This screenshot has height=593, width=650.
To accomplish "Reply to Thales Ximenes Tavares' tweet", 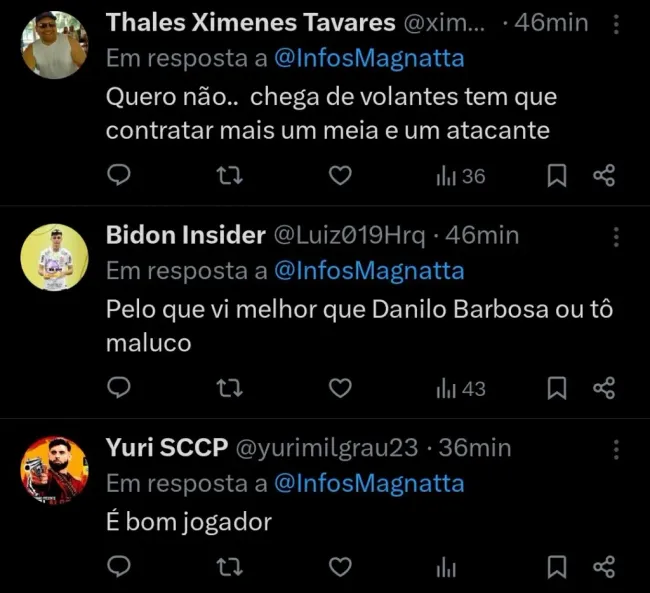I will [x=119, y=176].
